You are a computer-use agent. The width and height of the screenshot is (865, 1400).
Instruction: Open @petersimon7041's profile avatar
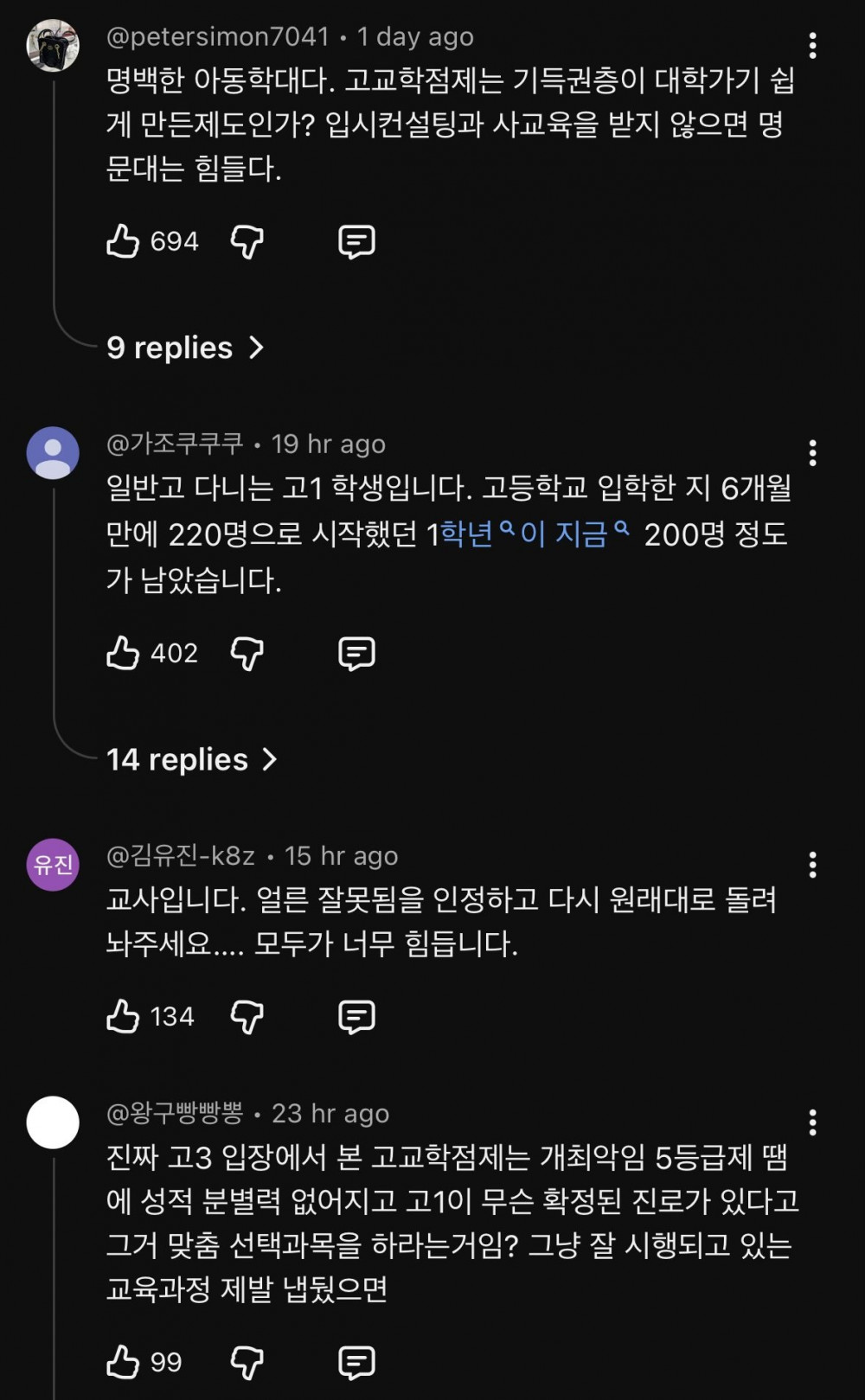[x=53, y=45]
